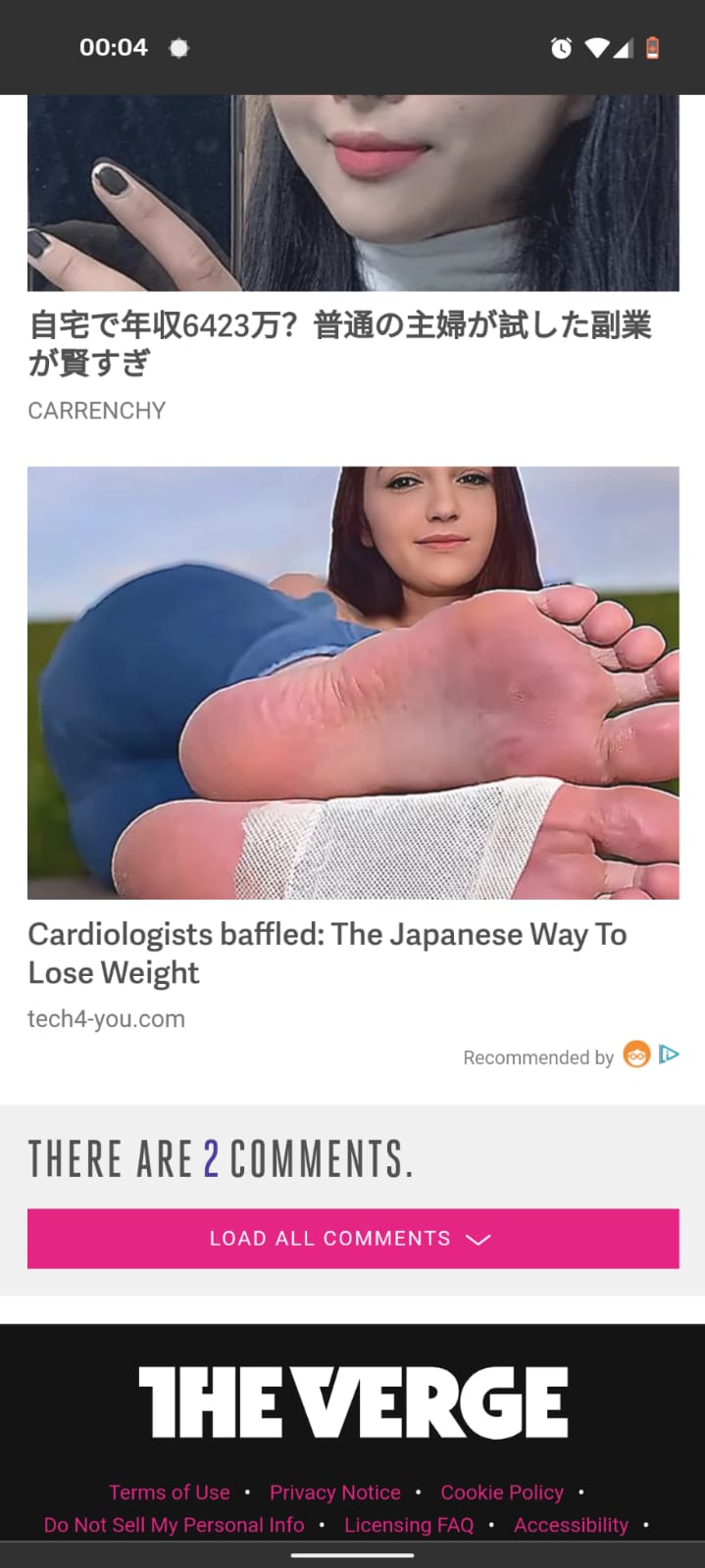View the Privacy Notice
This screenshot has height=1568, width=705.
pyautogui.click(x=334, y=1493)
